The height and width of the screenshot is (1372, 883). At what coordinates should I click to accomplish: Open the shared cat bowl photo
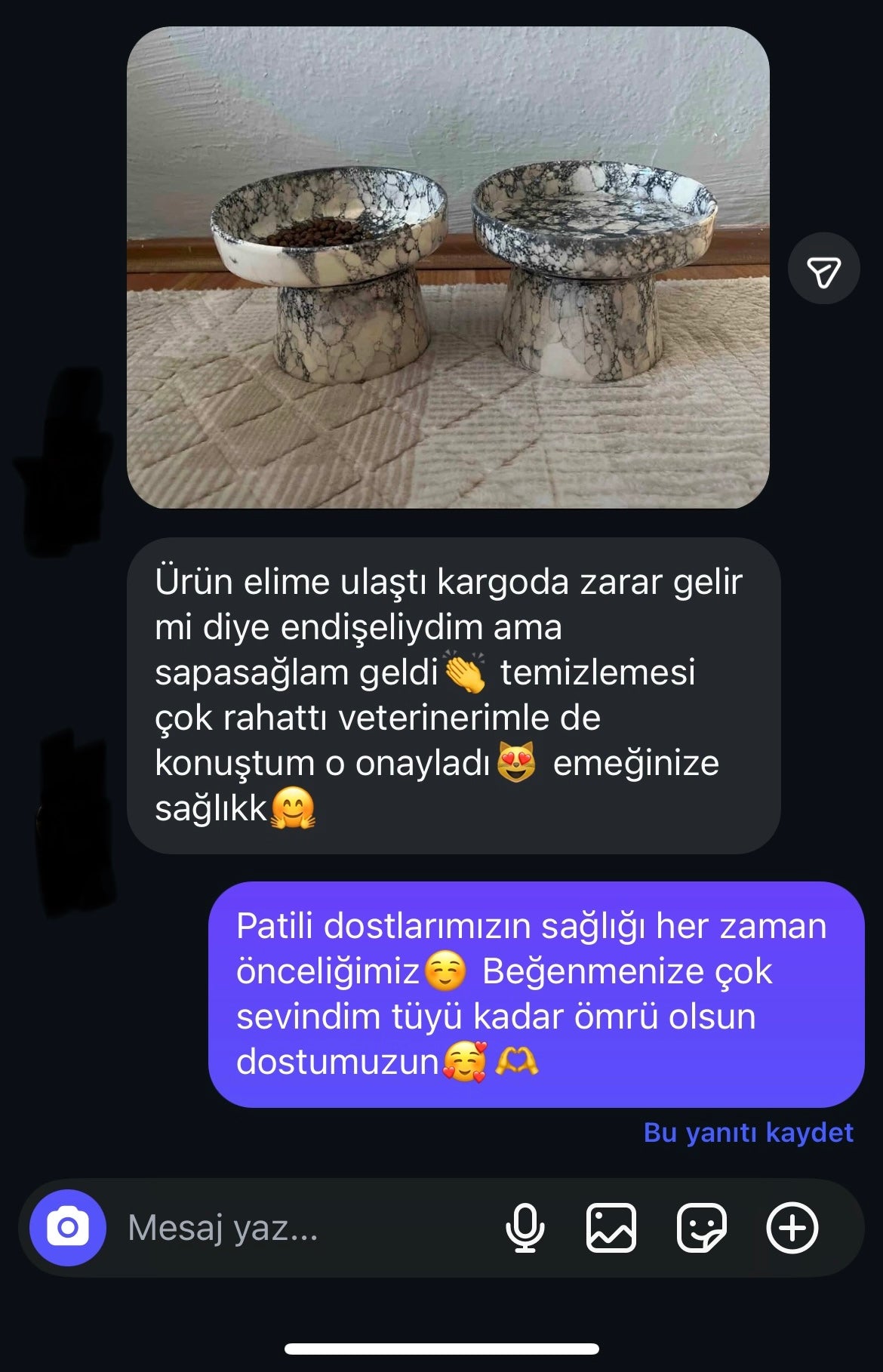tap(448, 268)
